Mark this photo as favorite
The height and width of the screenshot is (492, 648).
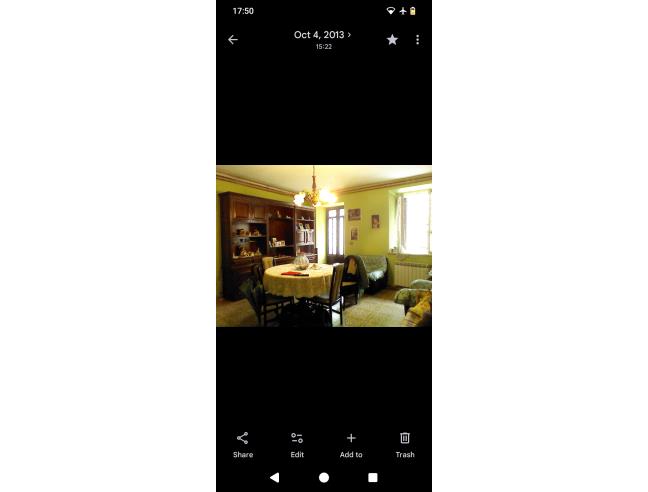click(392, 40)
